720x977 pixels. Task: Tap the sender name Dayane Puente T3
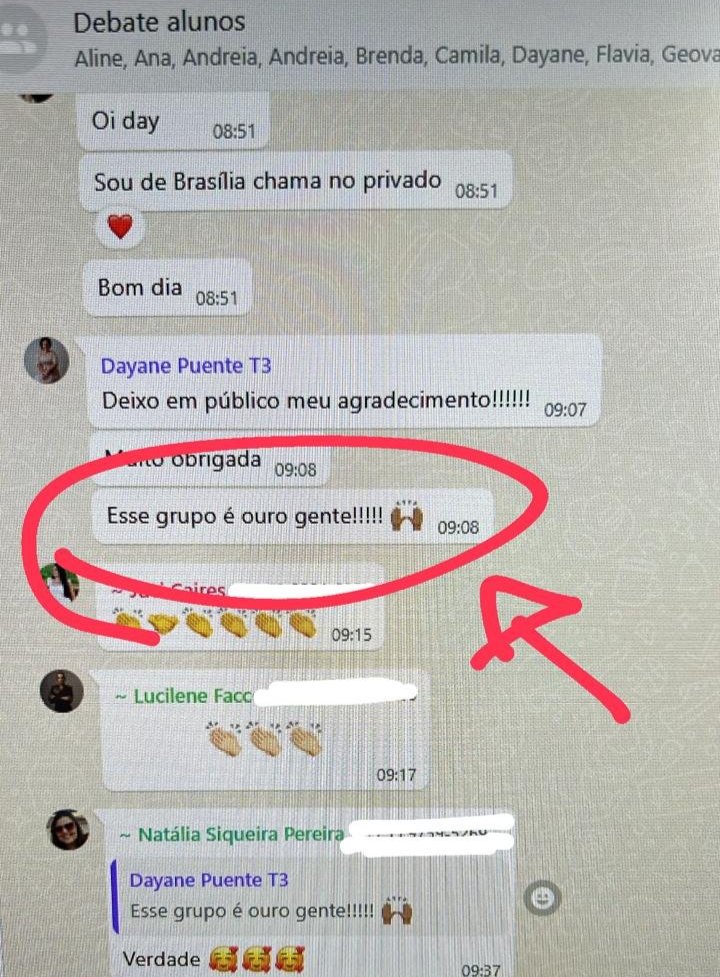tap(185, 366)
